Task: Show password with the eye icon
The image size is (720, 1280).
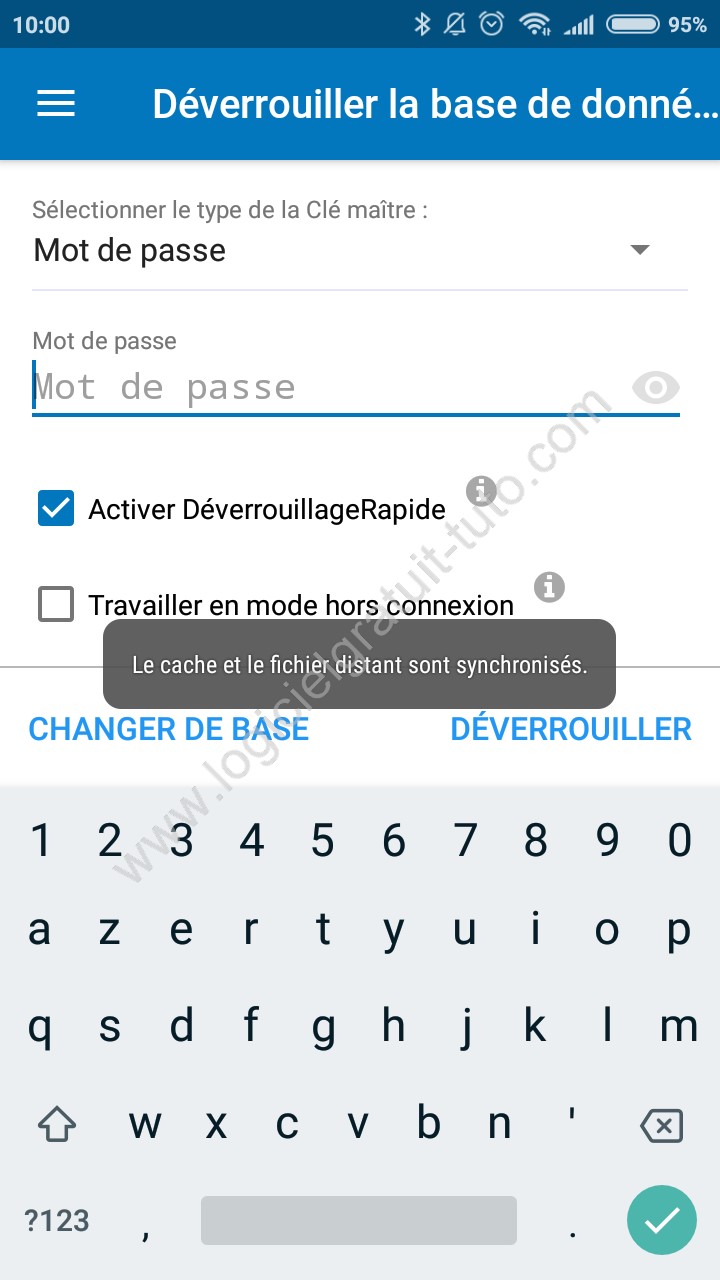Action: click(656, 387)
